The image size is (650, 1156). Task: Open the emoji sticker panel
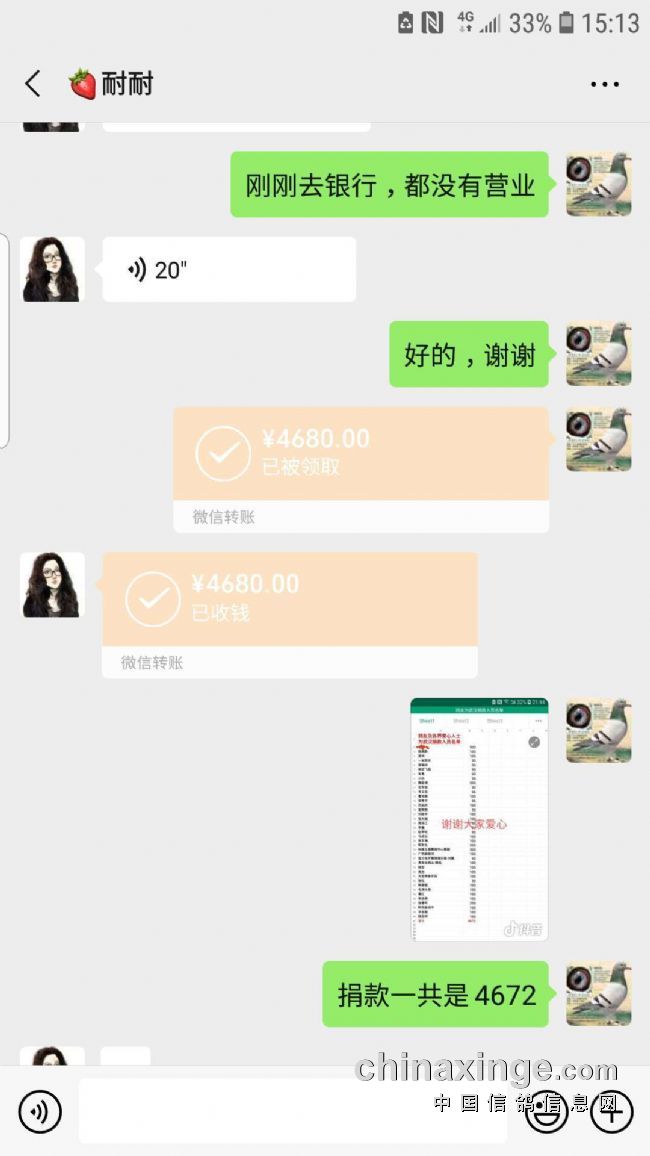[x=547, y=1111]
